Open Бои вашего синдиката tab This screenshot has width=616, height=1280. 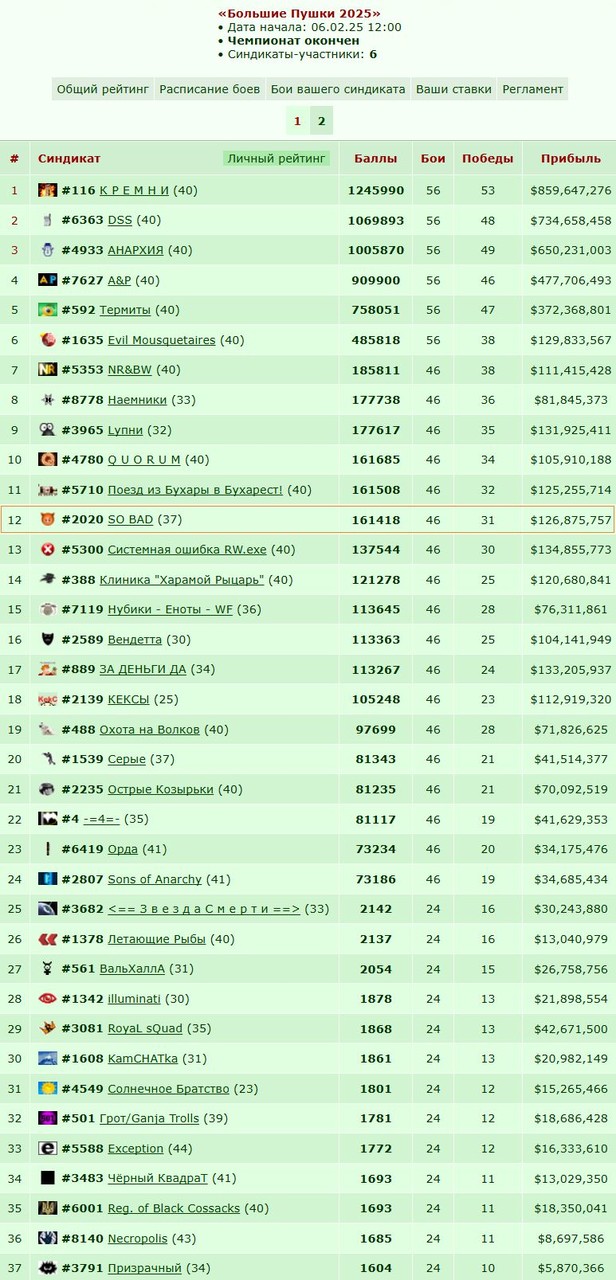click(x=338, y=89)
